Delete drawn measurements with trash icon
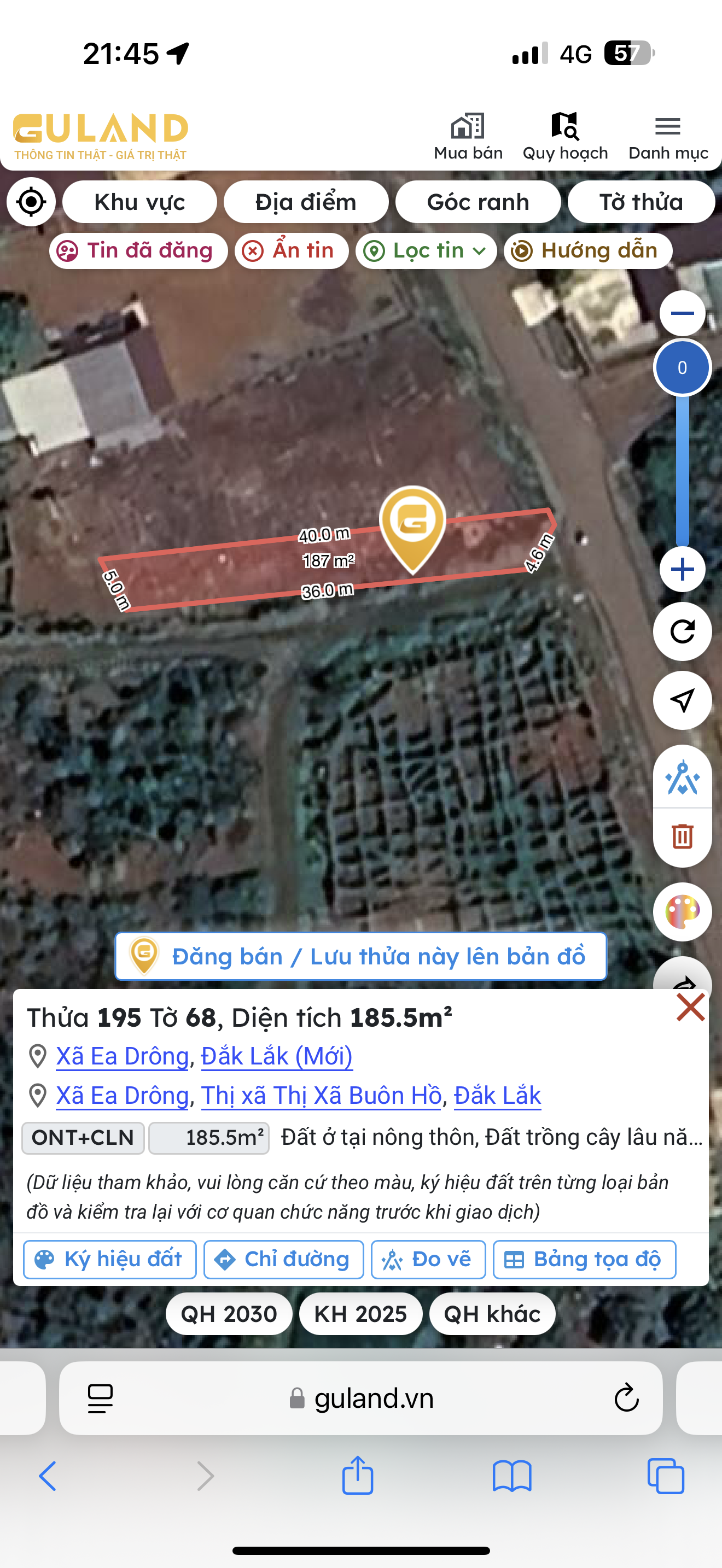The width and height of the screenshot is (722, 1568). tap(682, 836)
